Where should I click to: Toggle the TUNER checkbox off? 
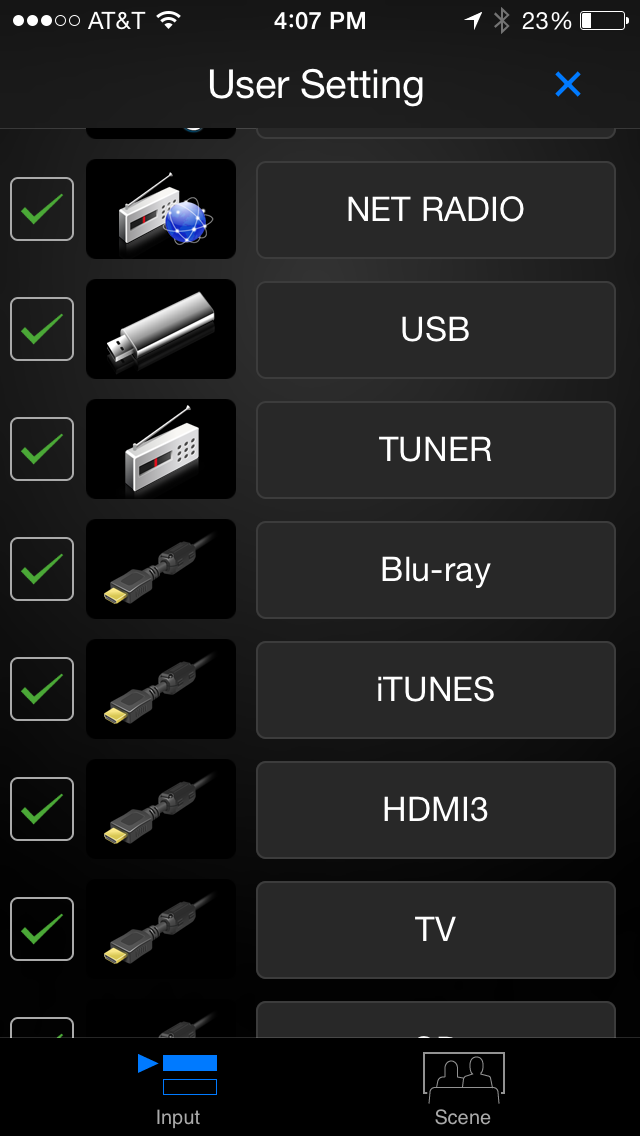click(42, 449)
